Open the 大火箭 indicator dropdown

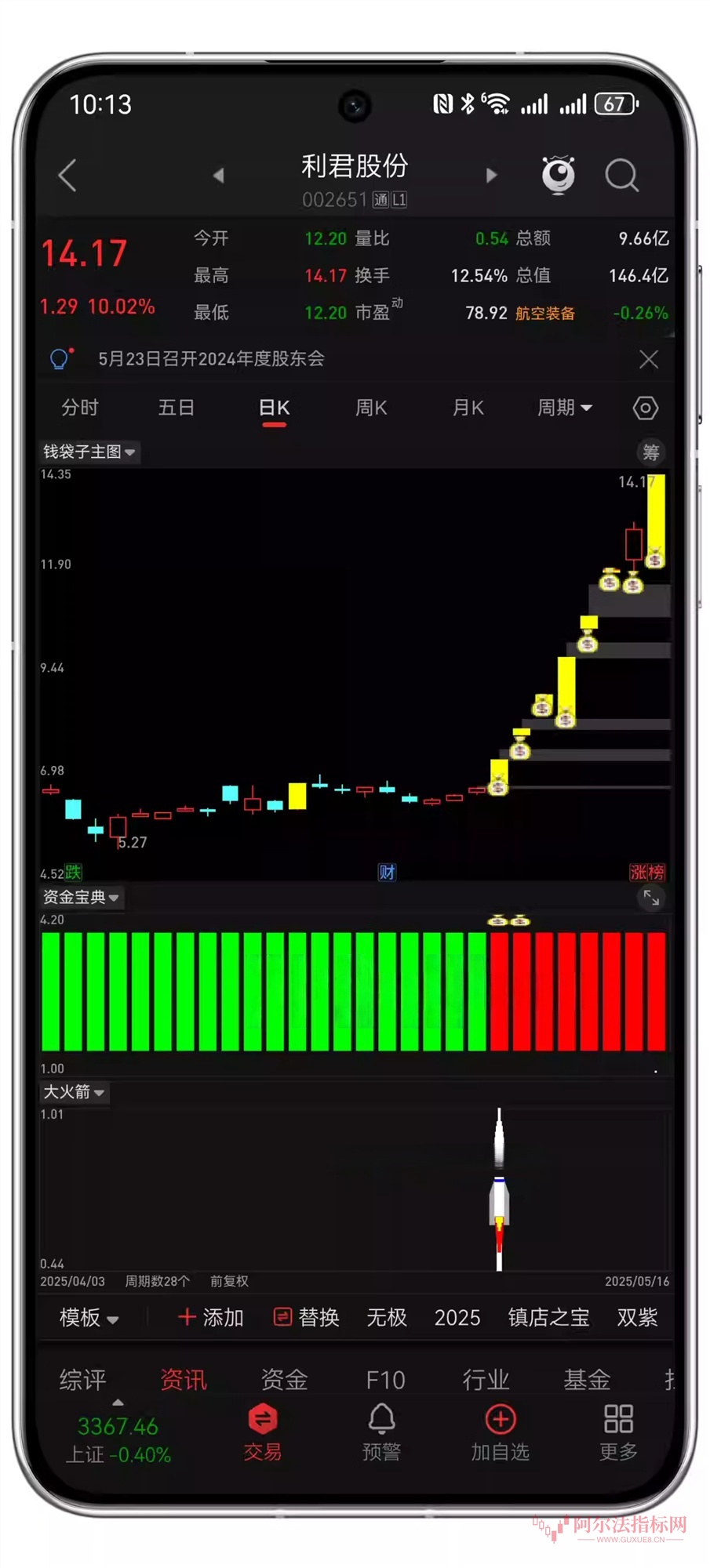coord(73,1091)
